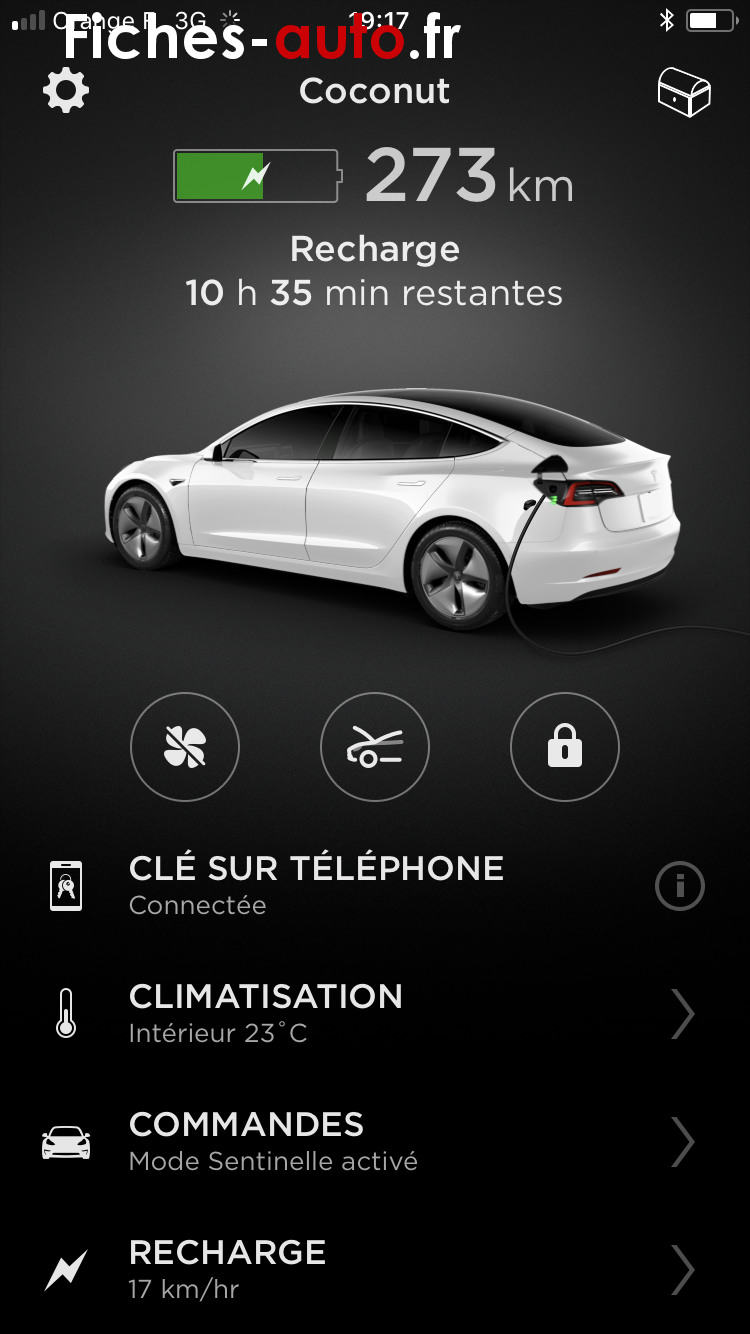Tap the padlock button to unlock the car
Viewport: 750px width, 1334px height.
(x=565, y=747)
